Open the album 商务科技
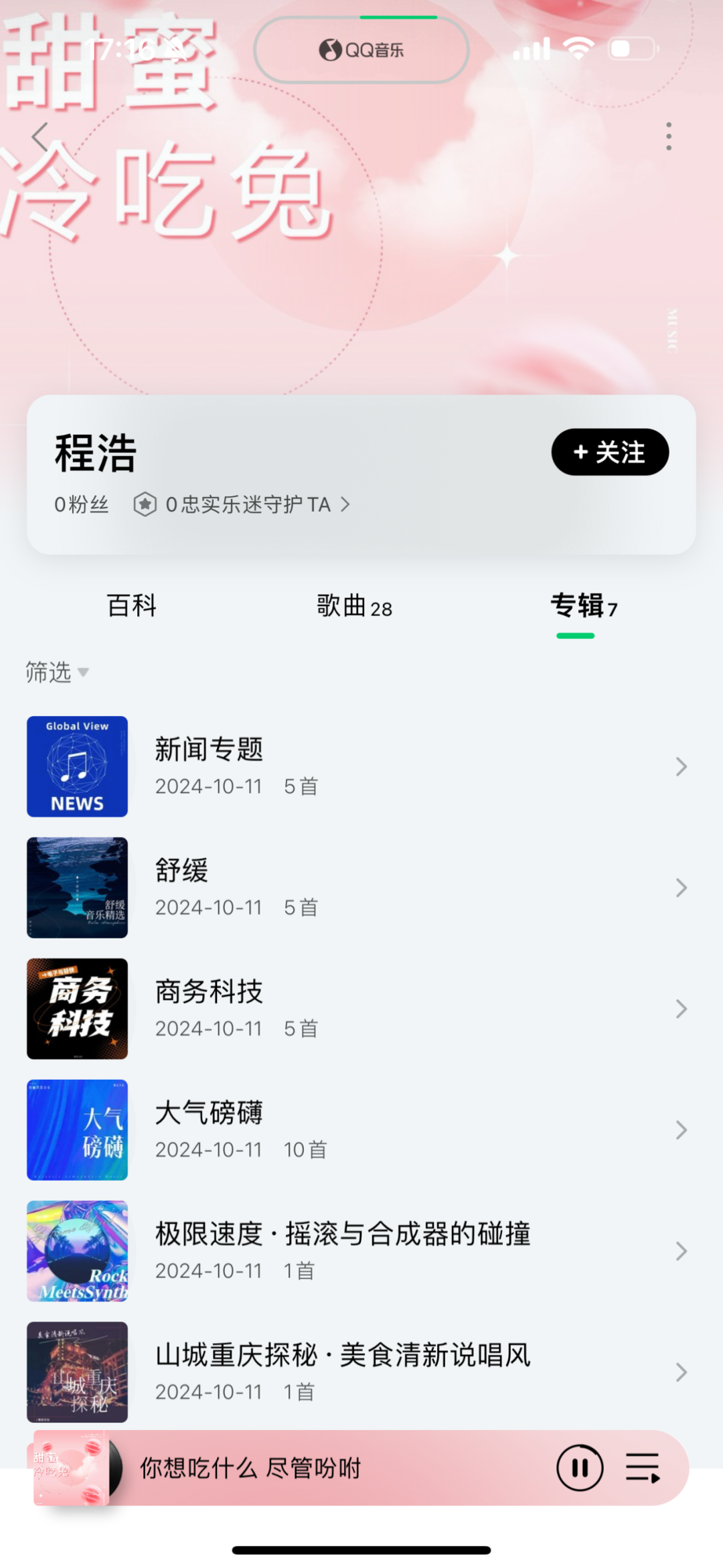The width and height of the screenshot is (723, 1568). coord(355,1009)
